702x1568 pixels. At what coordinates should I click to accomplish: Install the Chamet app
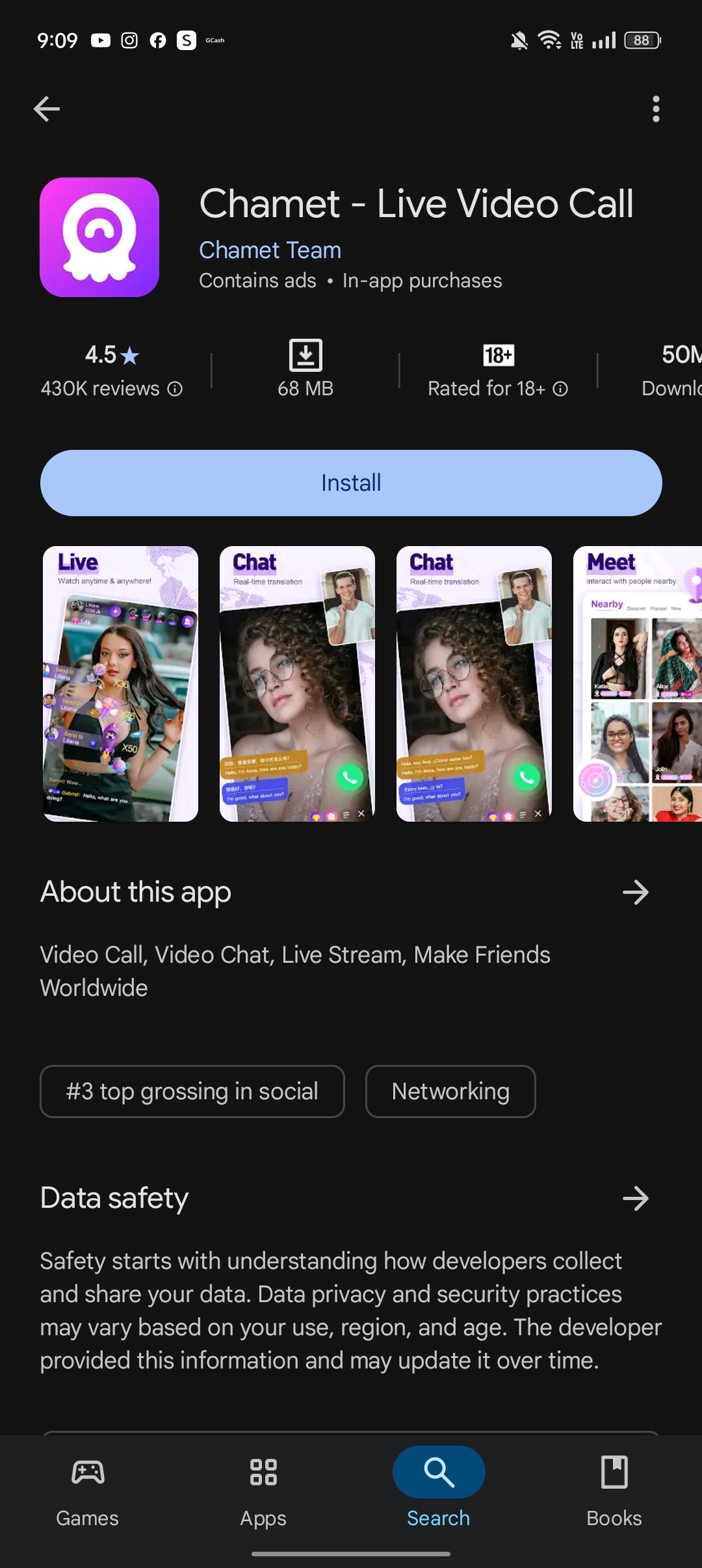click(351, 483)
